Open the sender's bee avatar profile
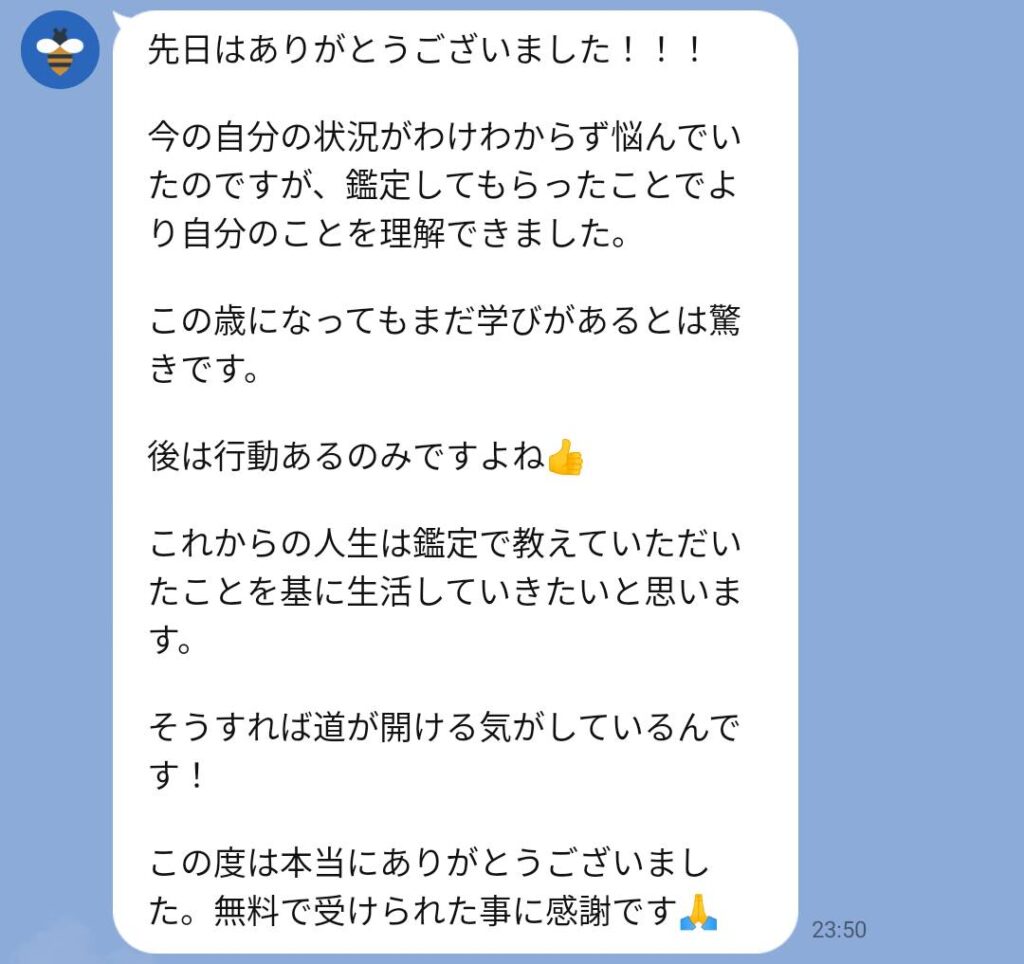Viewport: 1024px width, 964px height. pos(60,49)
